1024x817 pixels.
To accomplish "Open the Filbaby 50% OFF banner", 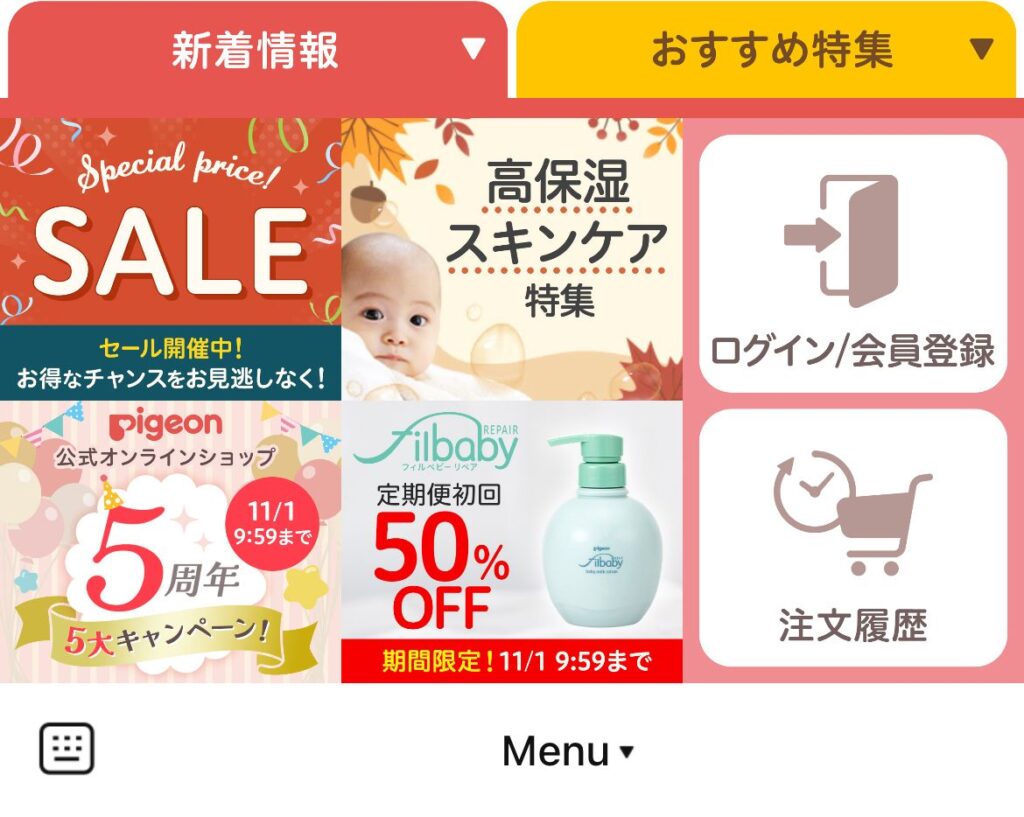I will coord(512,542).
